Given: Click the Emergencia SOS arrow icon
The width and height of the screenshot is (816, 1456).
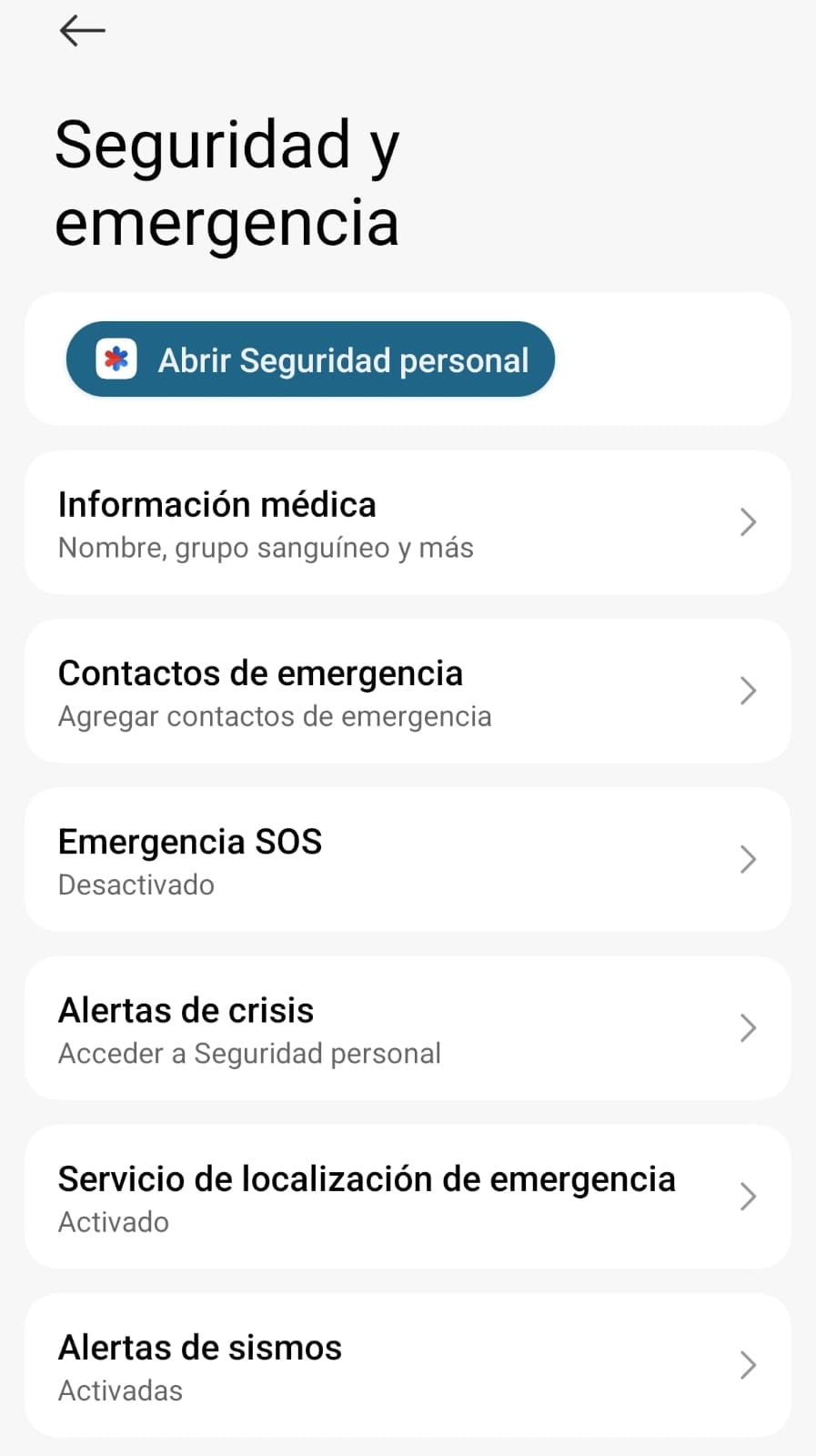Looking at the screenshot, I should tap(748, 858).
